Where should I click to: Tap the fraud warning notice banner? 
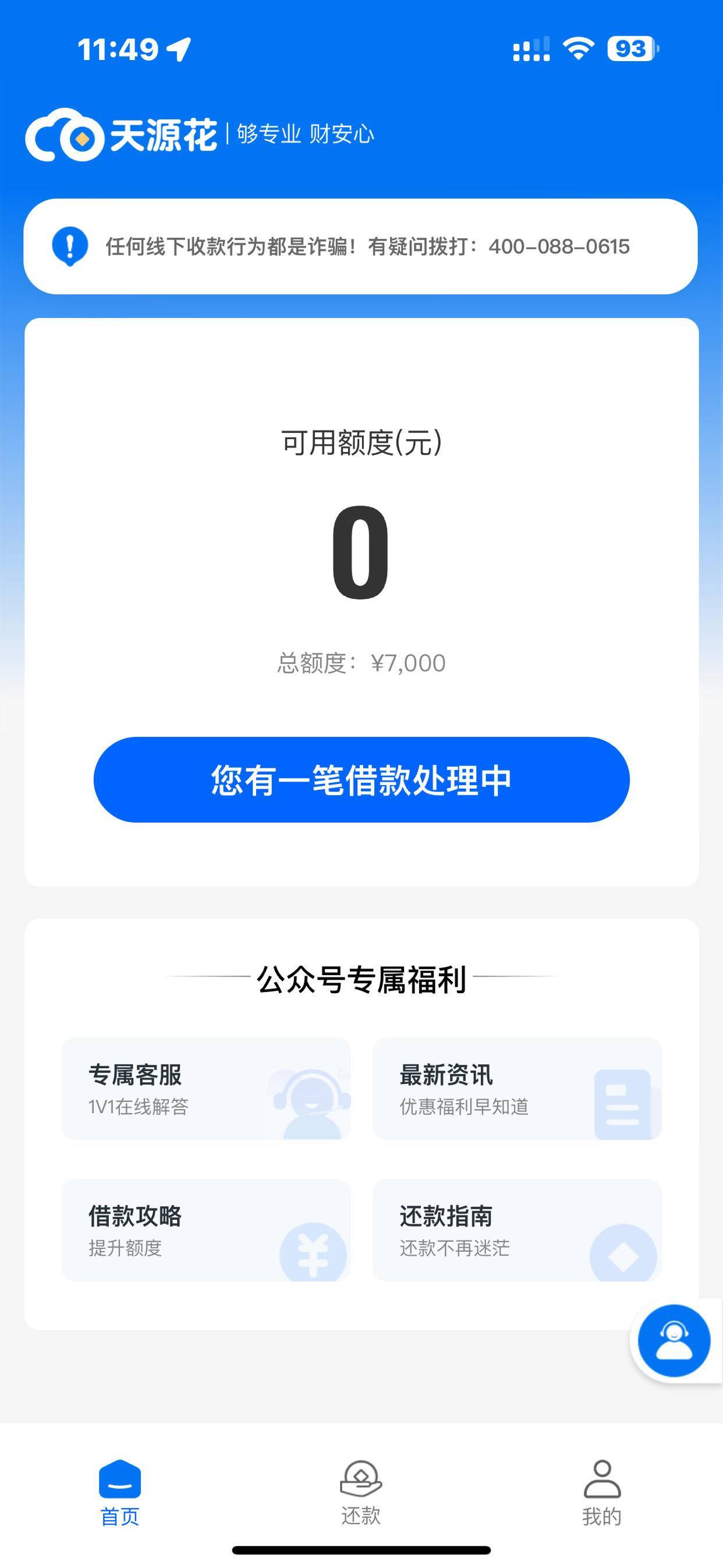[x=360, y=246]
